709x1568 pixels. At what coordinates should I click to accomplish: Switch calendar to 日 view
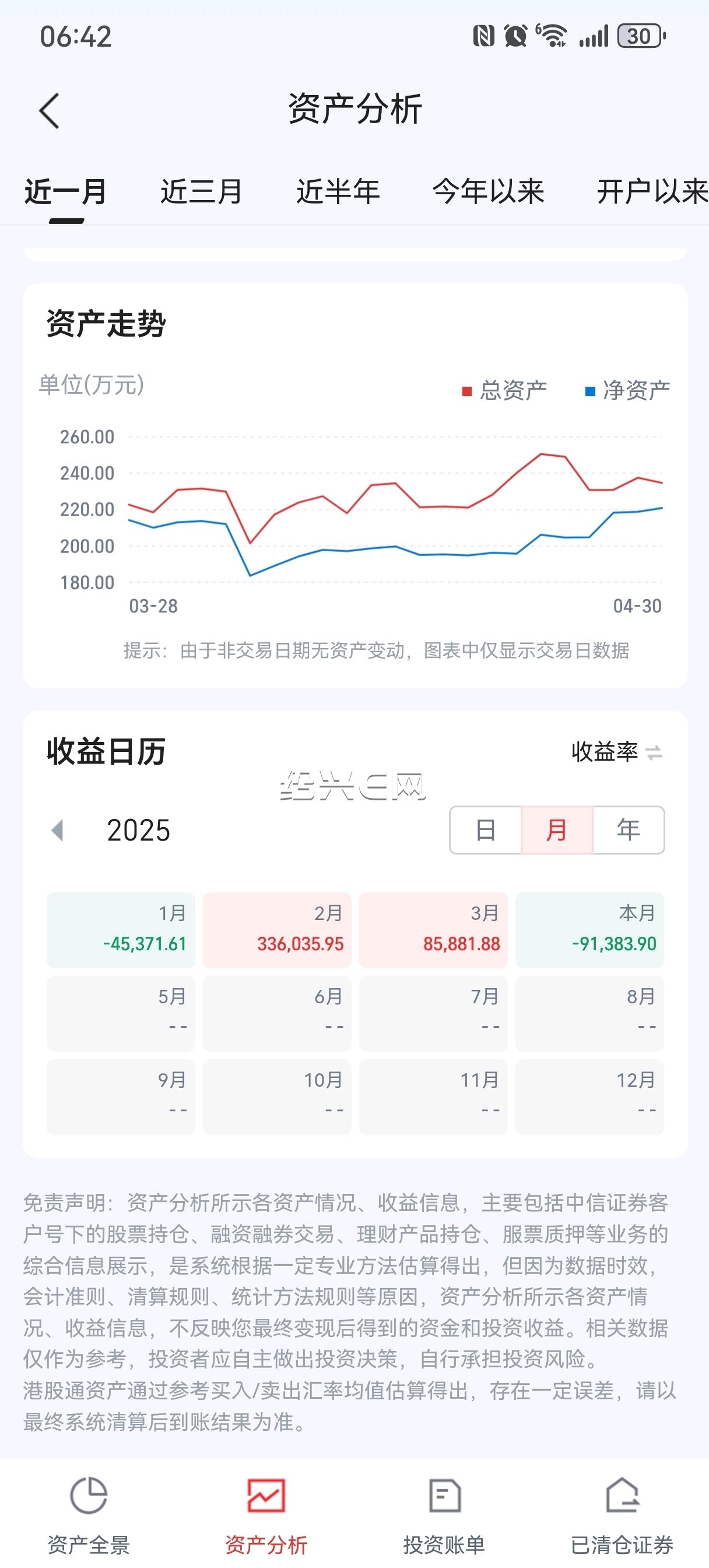485,830
